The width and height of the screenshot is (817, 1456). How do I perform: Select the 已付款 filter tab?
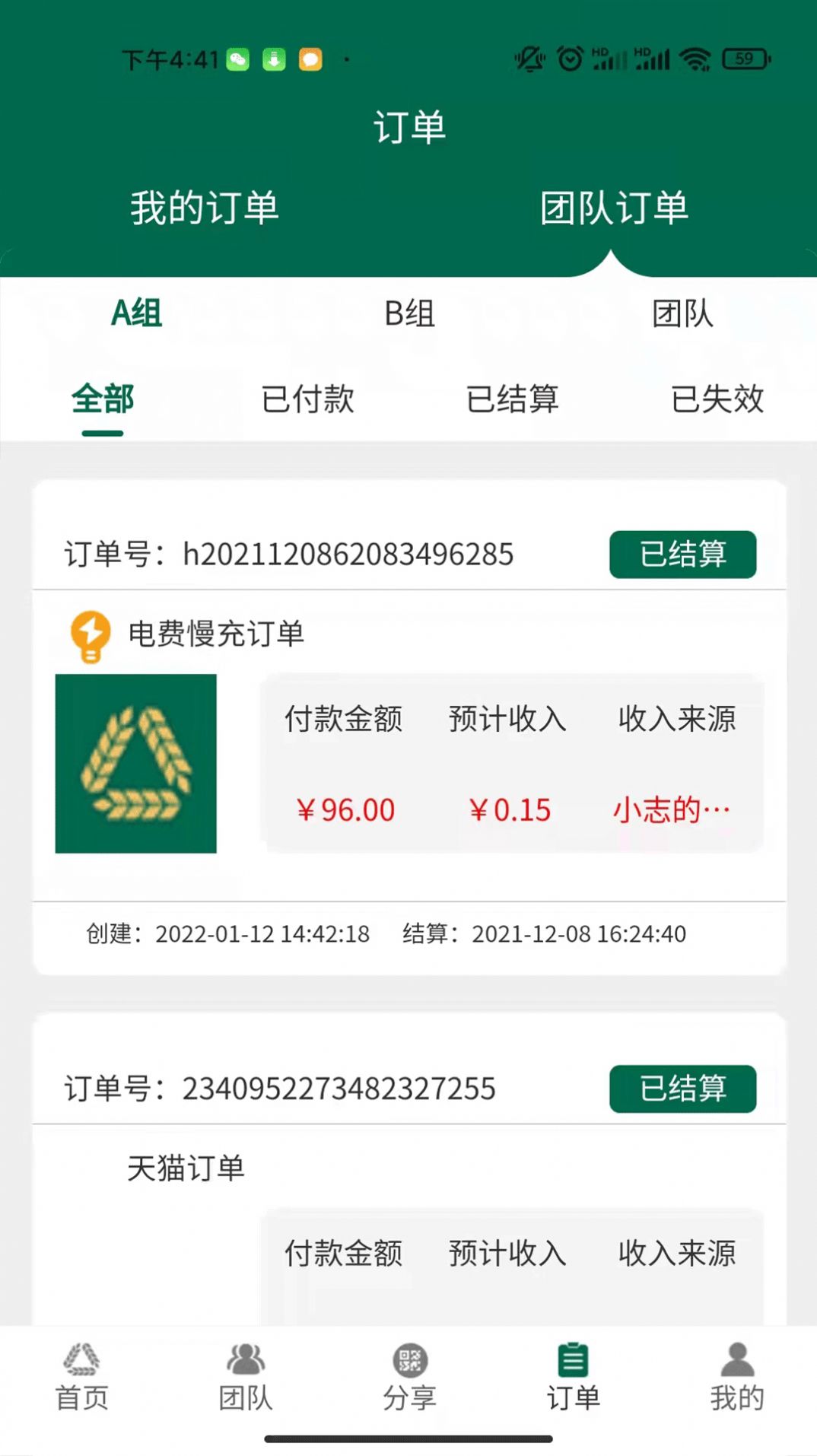point(307,400)
